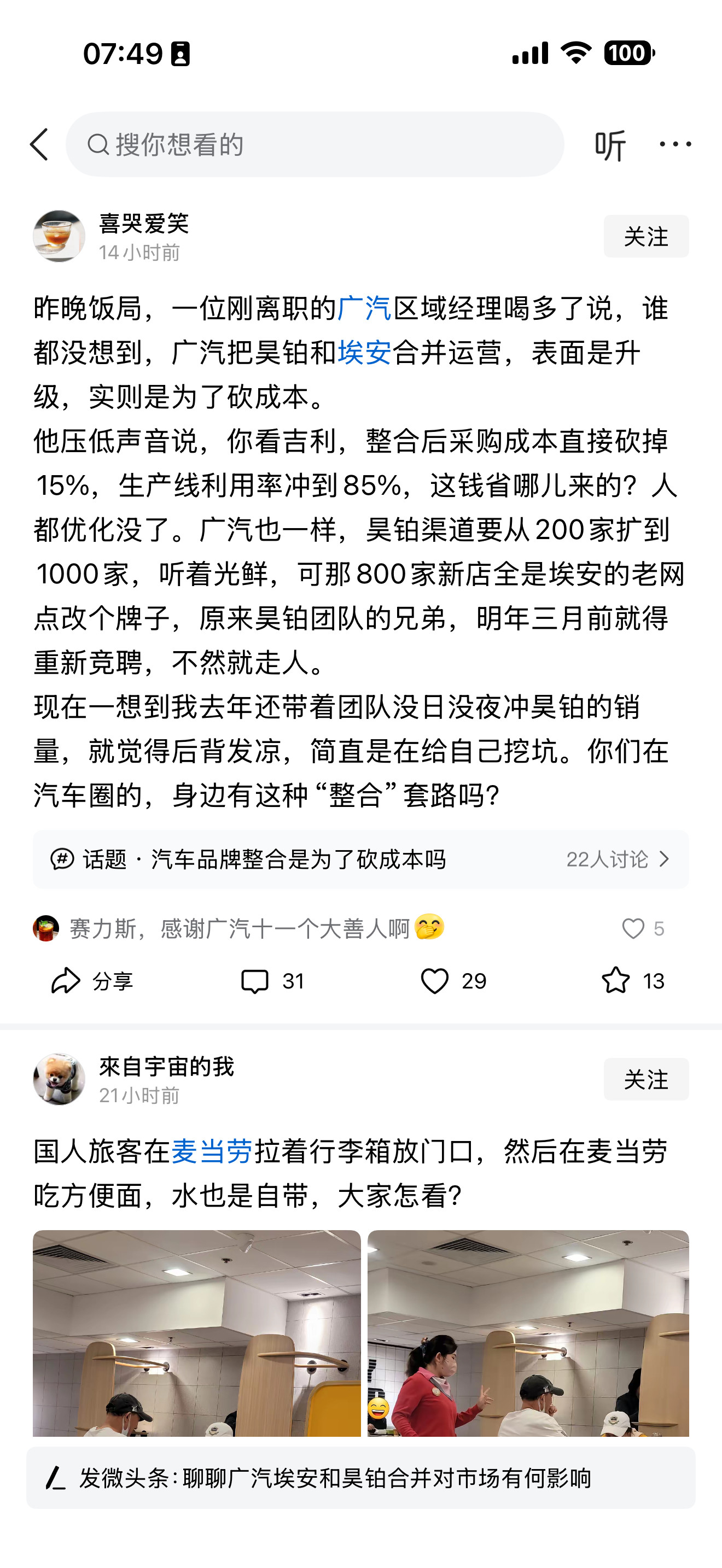This screenshot has height=1568, width=722.
Task: Tap the chevron arrow beside 22人讨论
Action: pos(663,859)
